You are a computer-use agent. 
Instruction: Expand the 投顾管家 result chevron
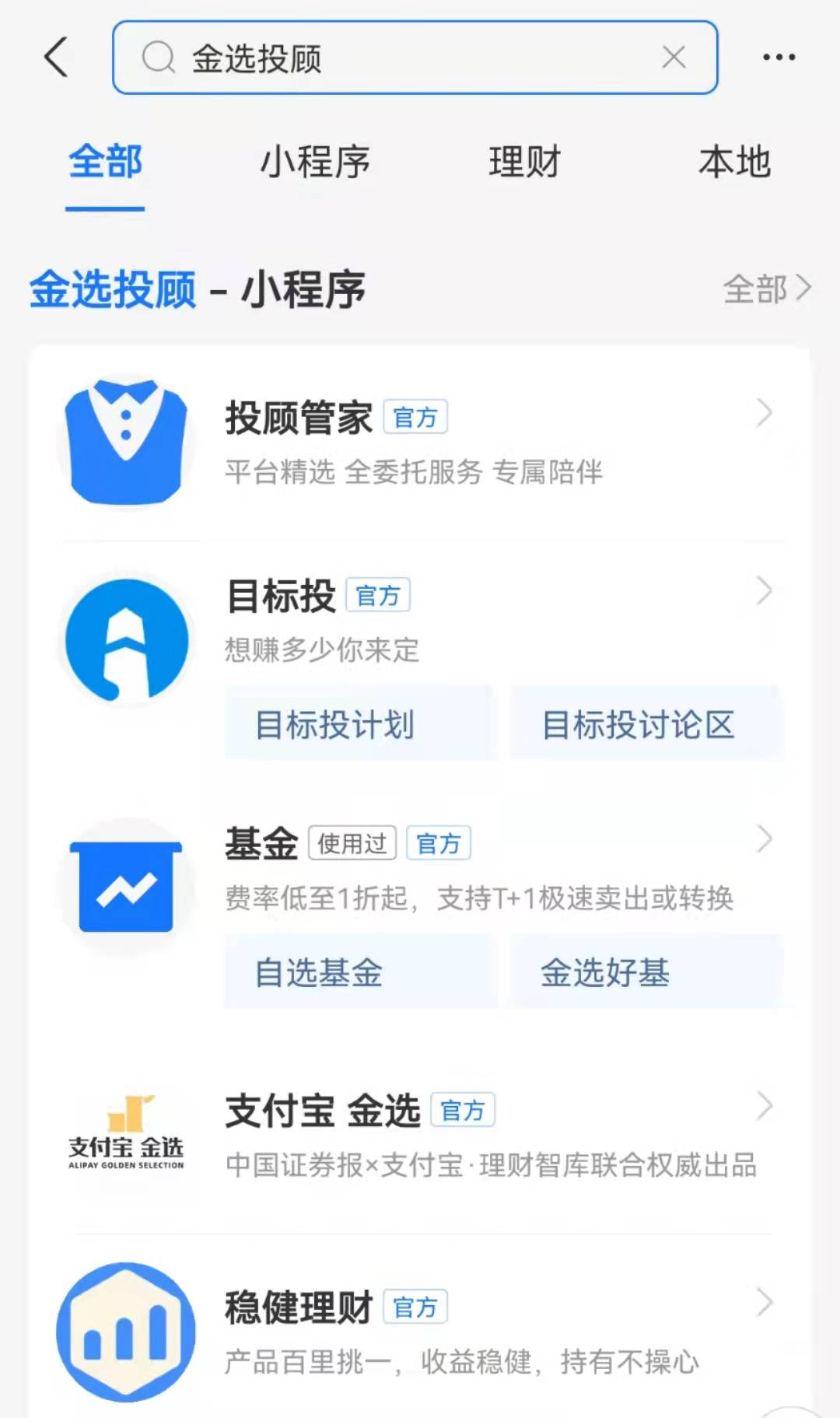[765, 415]
